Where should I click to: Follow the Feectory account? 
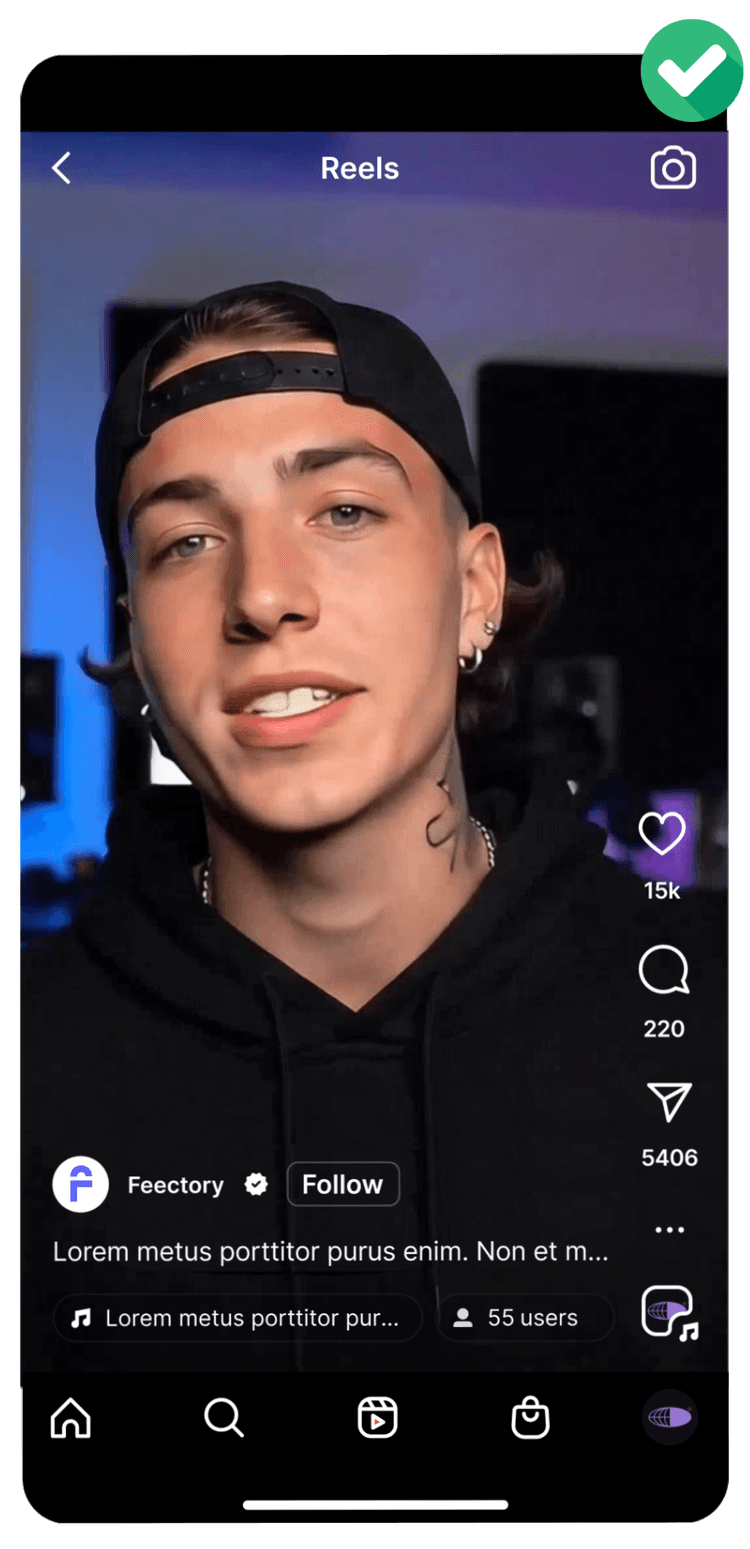pos(343,1185)
